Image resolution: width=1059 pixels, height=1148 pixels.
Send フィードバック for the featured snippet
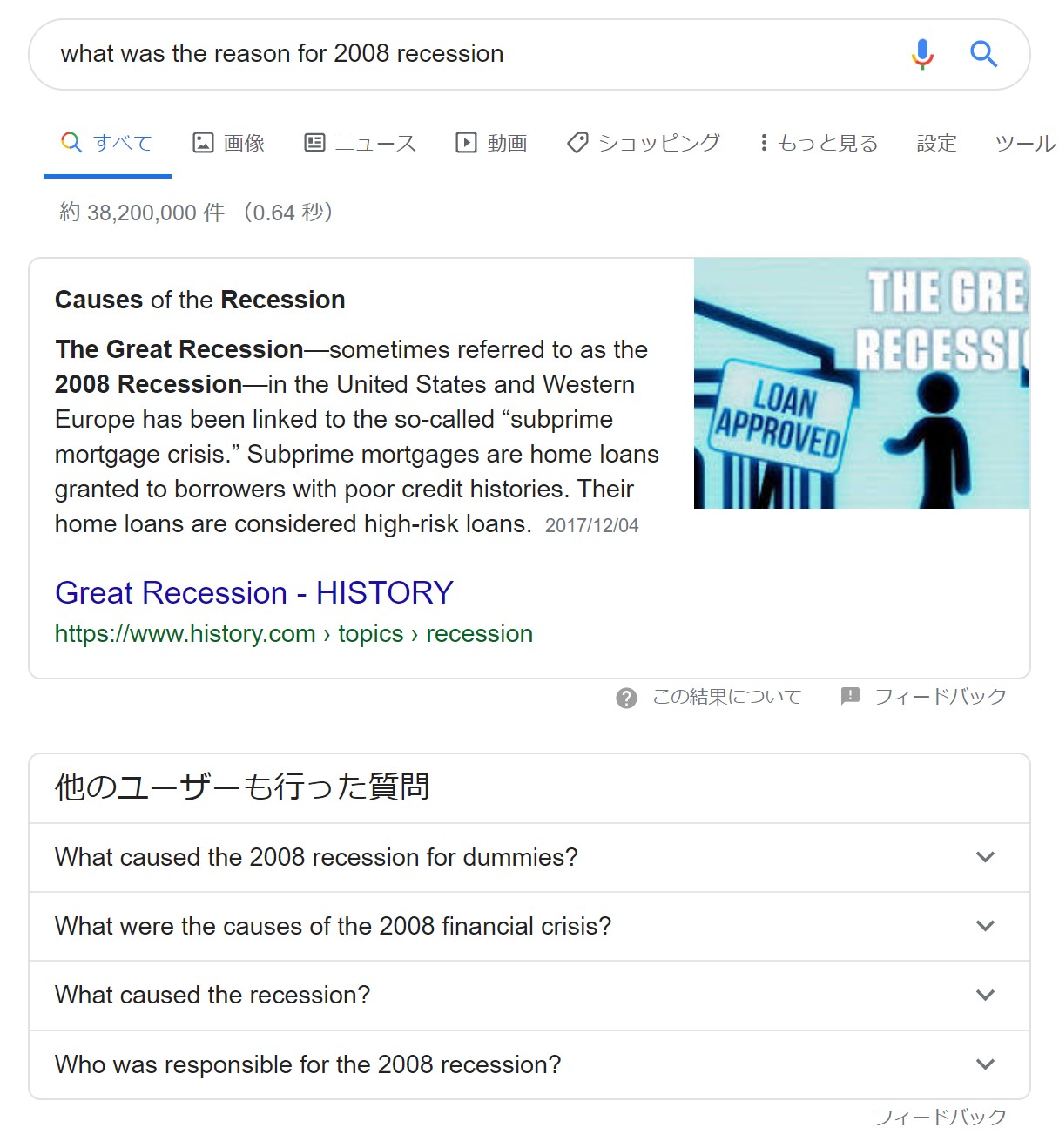(925, 697)
